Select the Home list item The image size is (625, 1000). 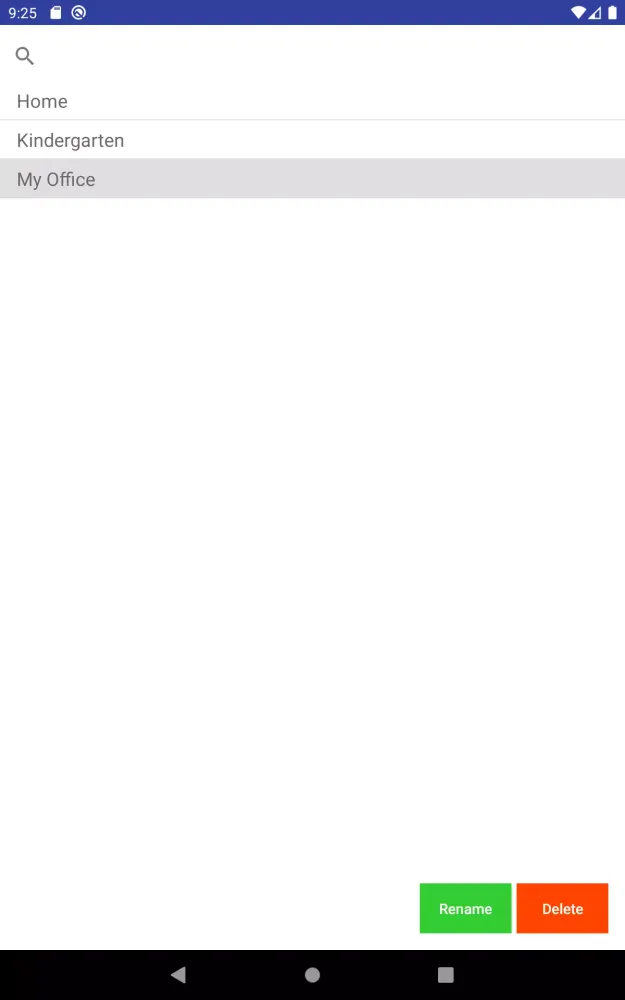[x=312, y=102]
